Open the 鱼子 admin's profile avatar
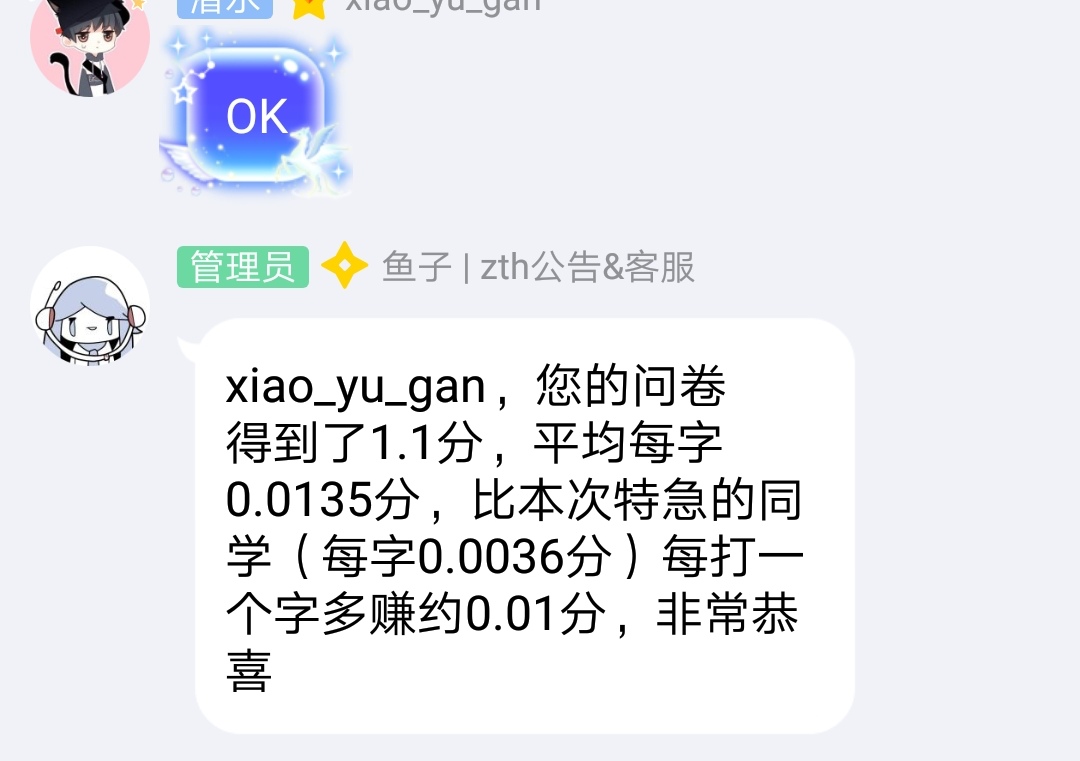 point(90,306)
